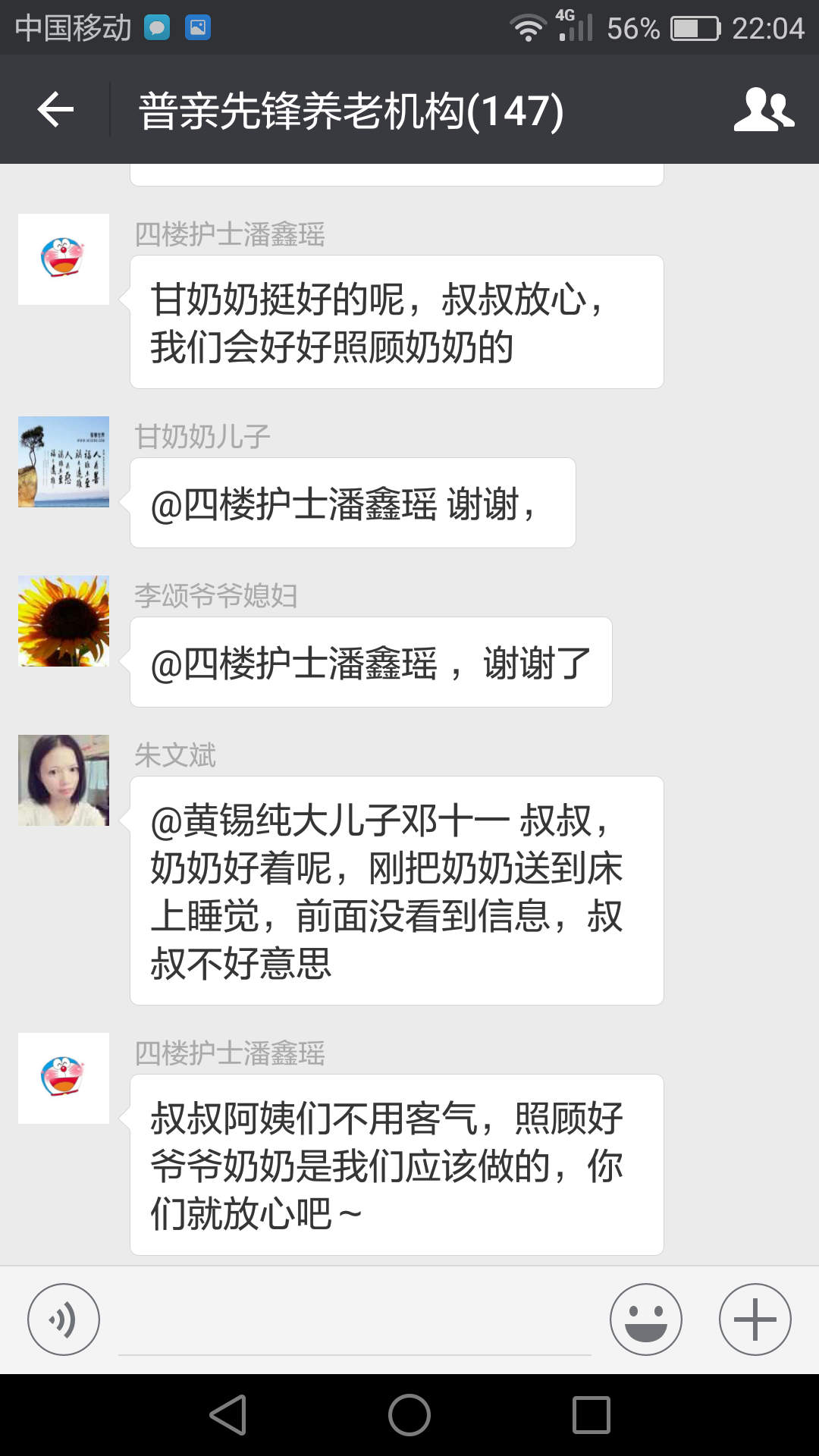
Task: Open the plus attachments menu
Action: tap(755, 1319)
